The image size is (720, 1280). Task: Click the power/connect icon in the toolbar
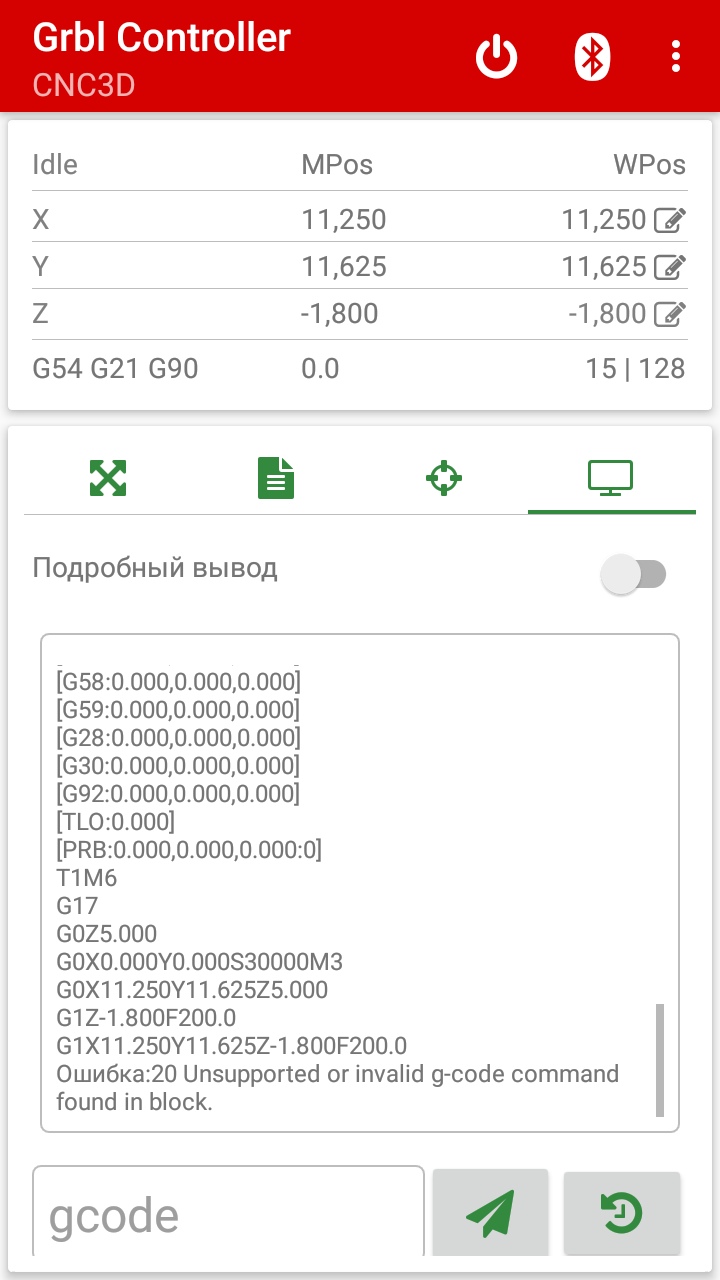point(496,57)
